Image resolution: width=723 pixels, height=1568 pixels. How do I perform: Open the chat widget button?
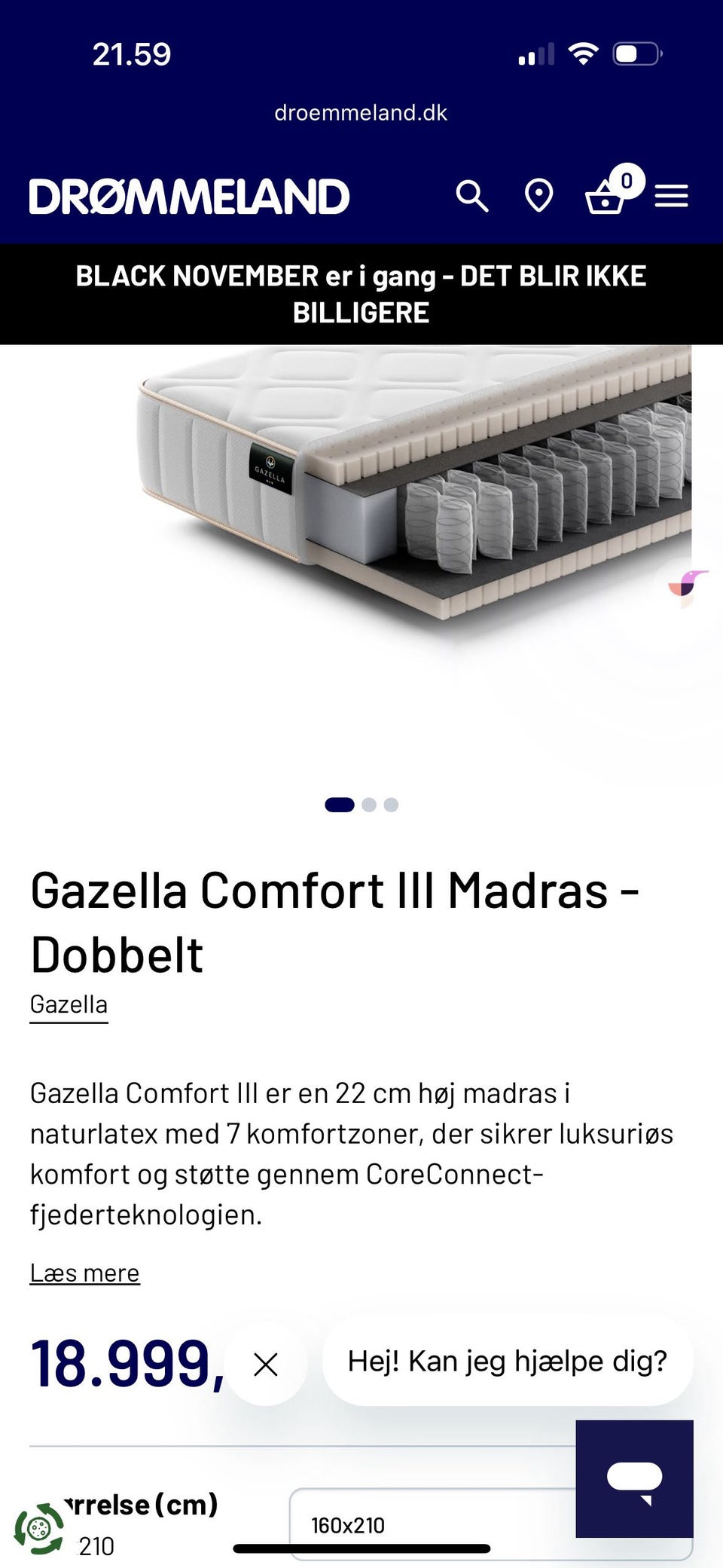coord(634,1478)
